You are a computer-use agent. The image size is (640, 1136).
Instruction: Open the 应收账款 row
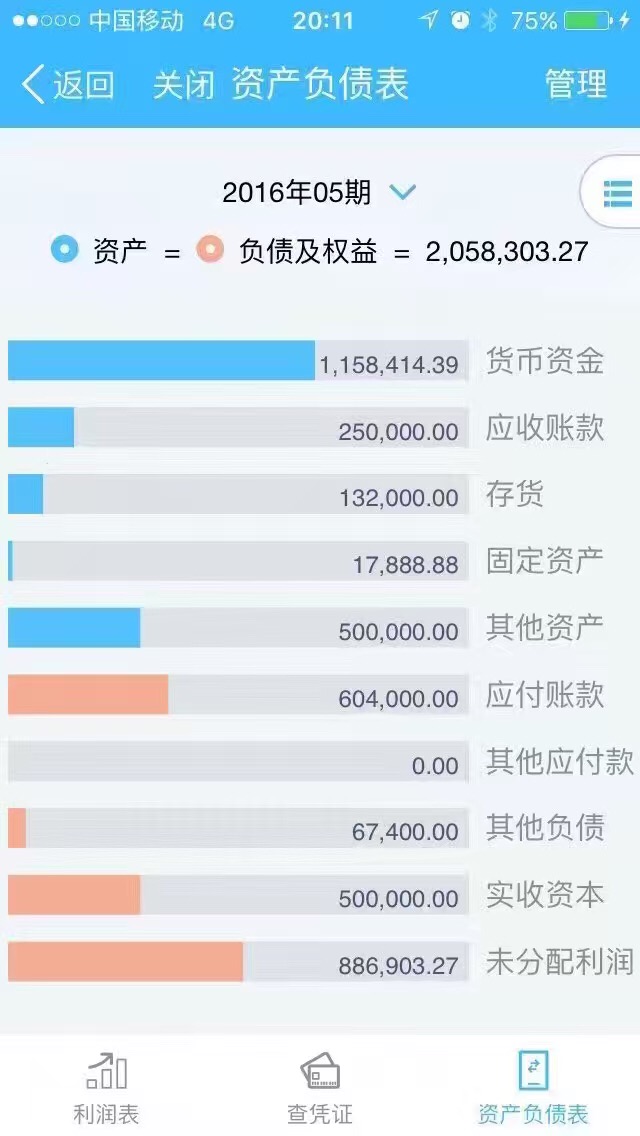(320, 428)
